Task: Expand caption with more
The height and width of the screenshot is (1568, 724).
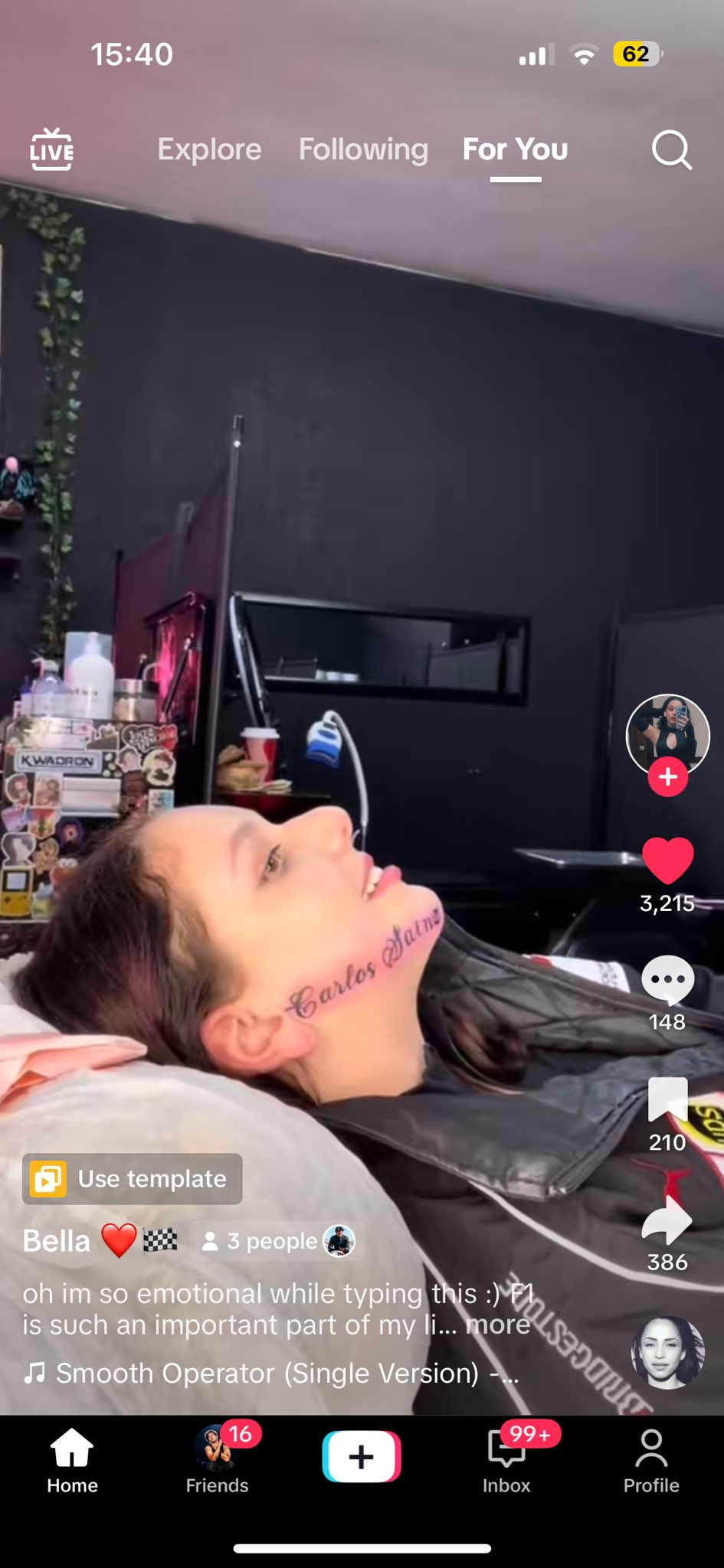Action: (x=498, y=1325)
